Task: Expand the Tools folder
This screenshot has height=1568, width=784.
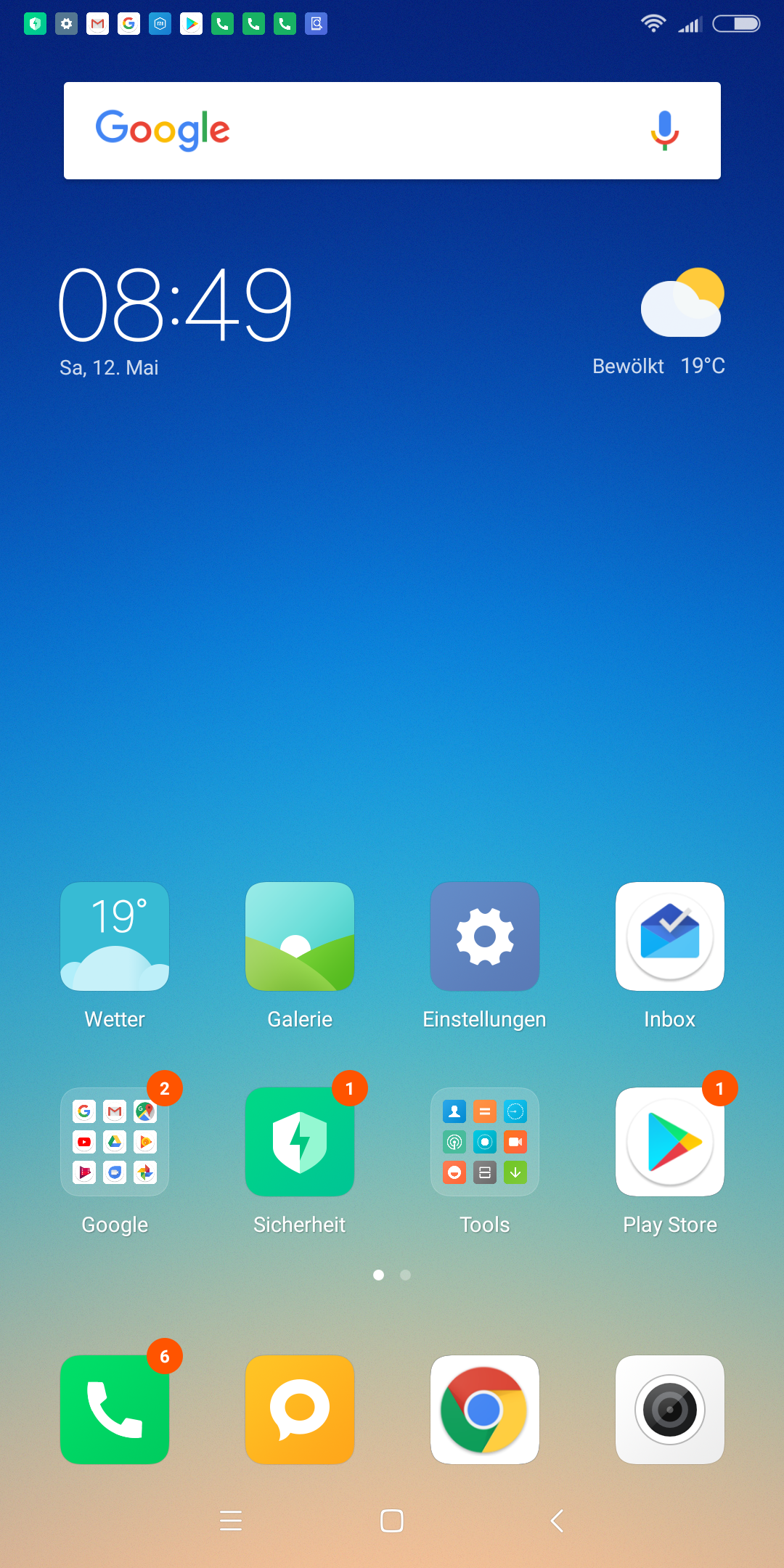Action: pyautogui.click(x=485, y=1142)
